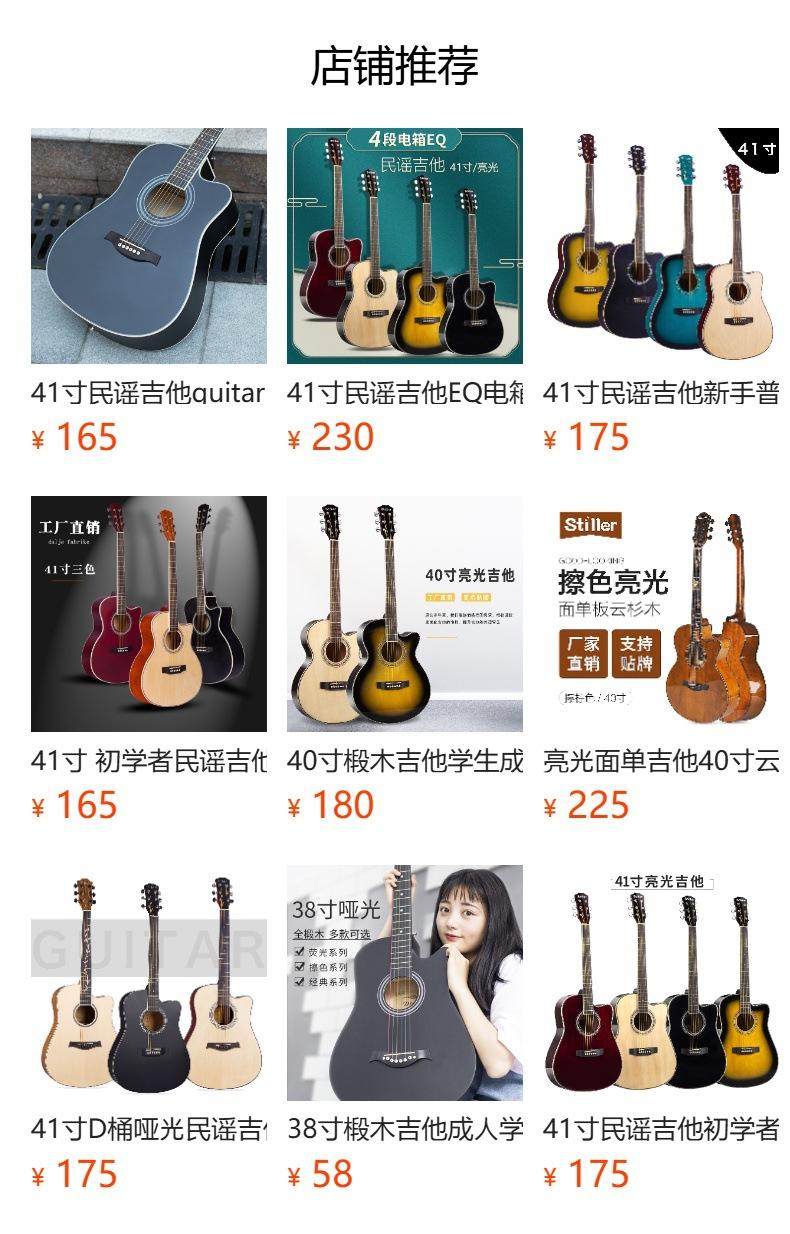Open the 41寸民谣吉他guitar card priced ¥165

click(149, 291)
